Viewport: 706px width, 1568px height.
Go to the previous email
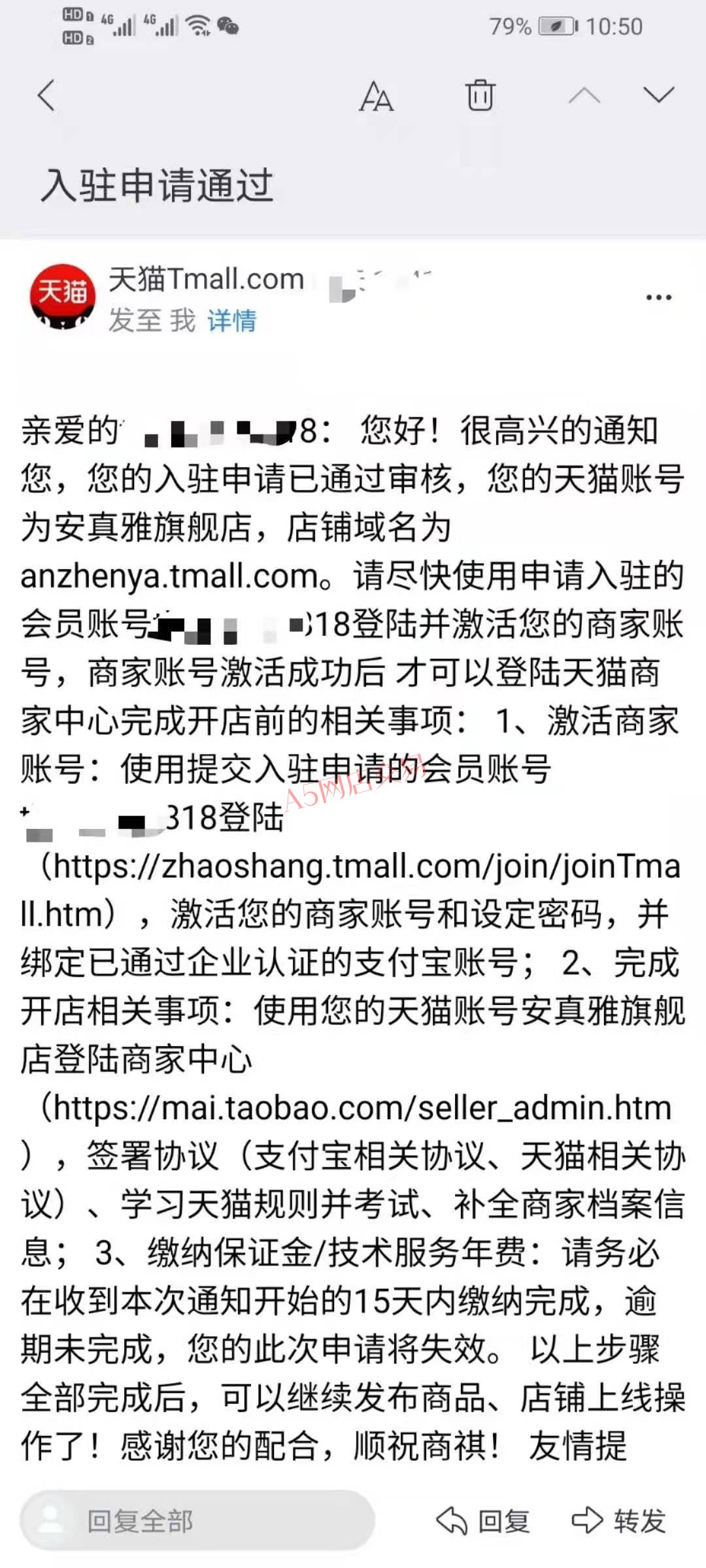[584, 96]
